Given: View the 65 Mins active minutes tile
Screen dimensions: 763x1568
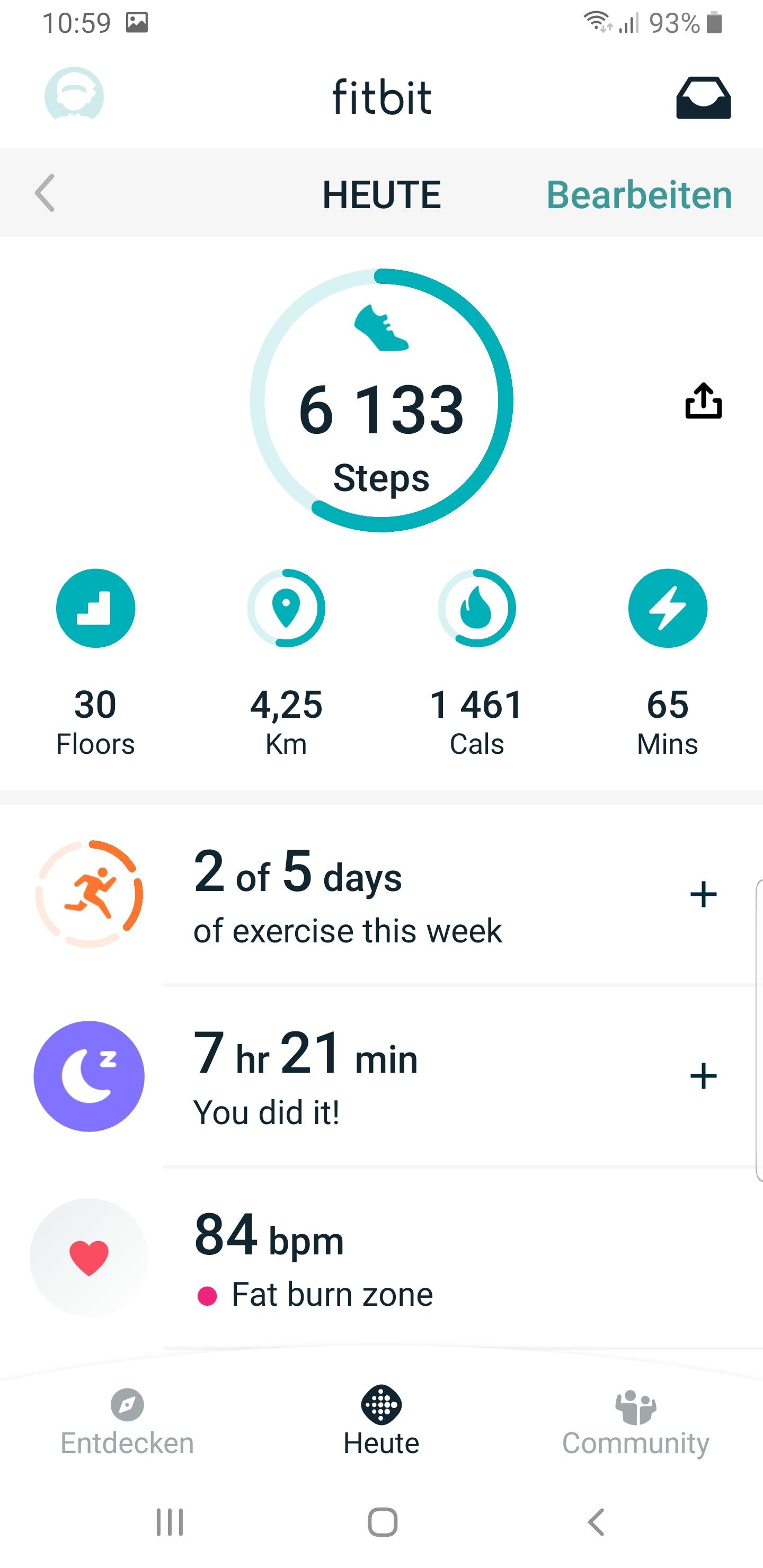Looking at the screenshot, I should pos(668,662).
